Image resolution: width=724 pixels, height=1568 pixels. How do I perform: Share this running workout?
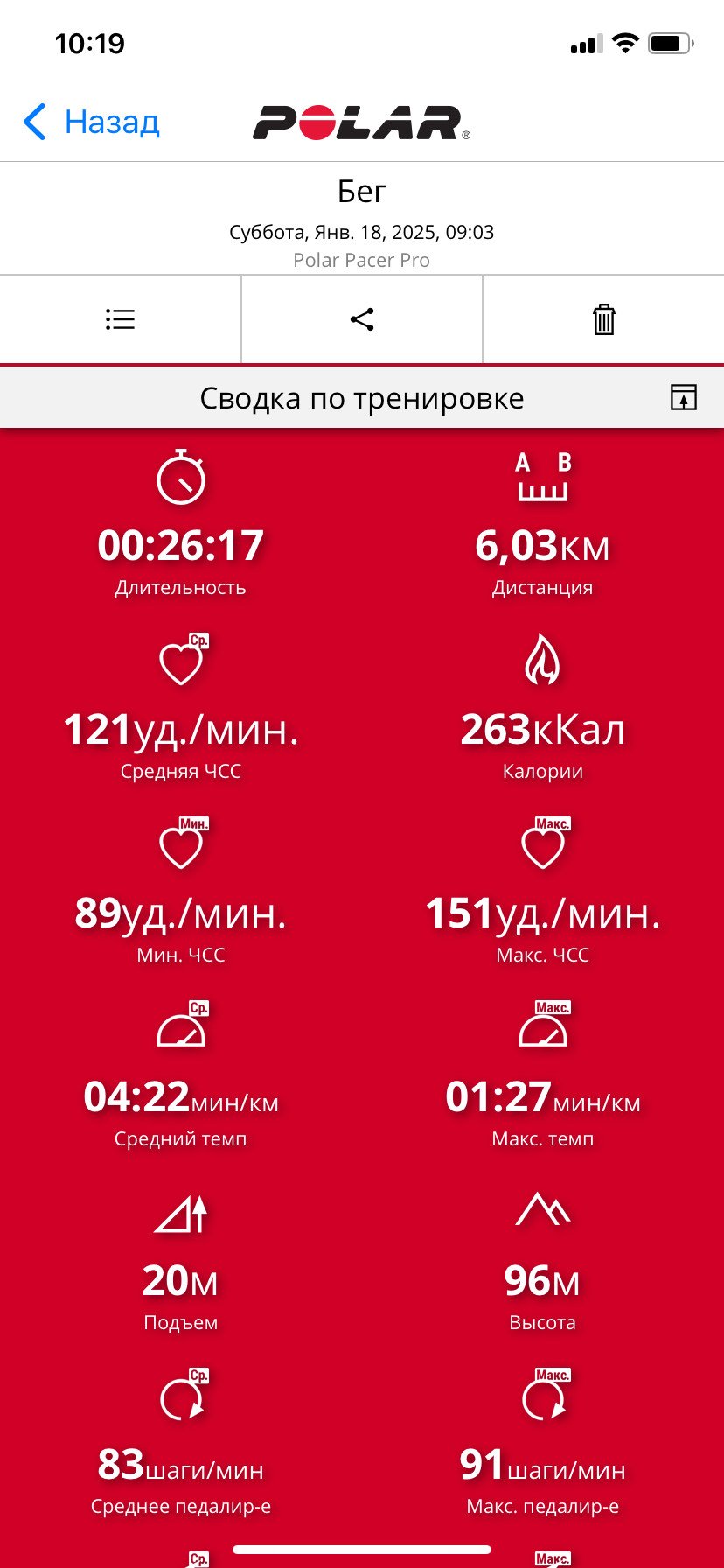pyautogui.click(x=362, y=319)
